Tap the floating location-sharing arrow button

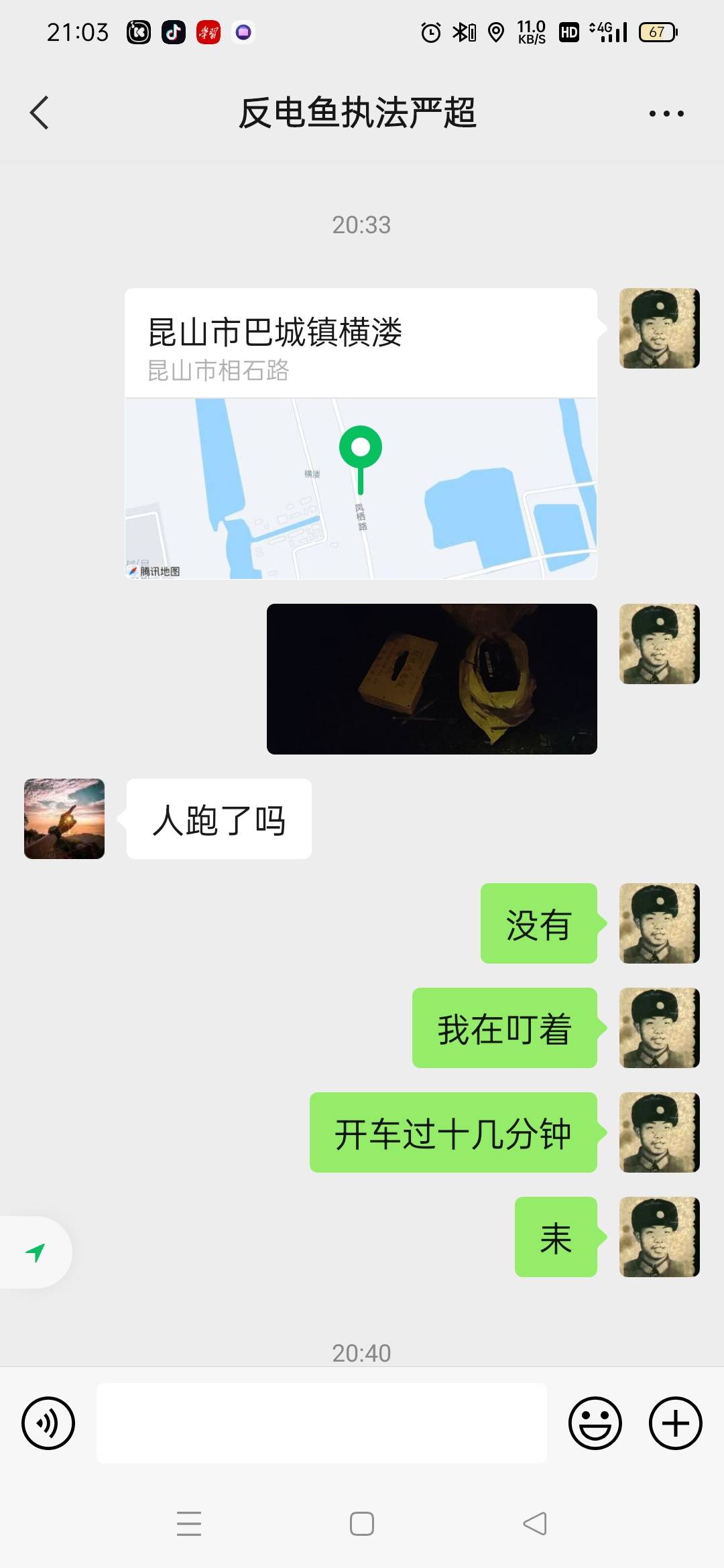click(x=35, y=1252)
